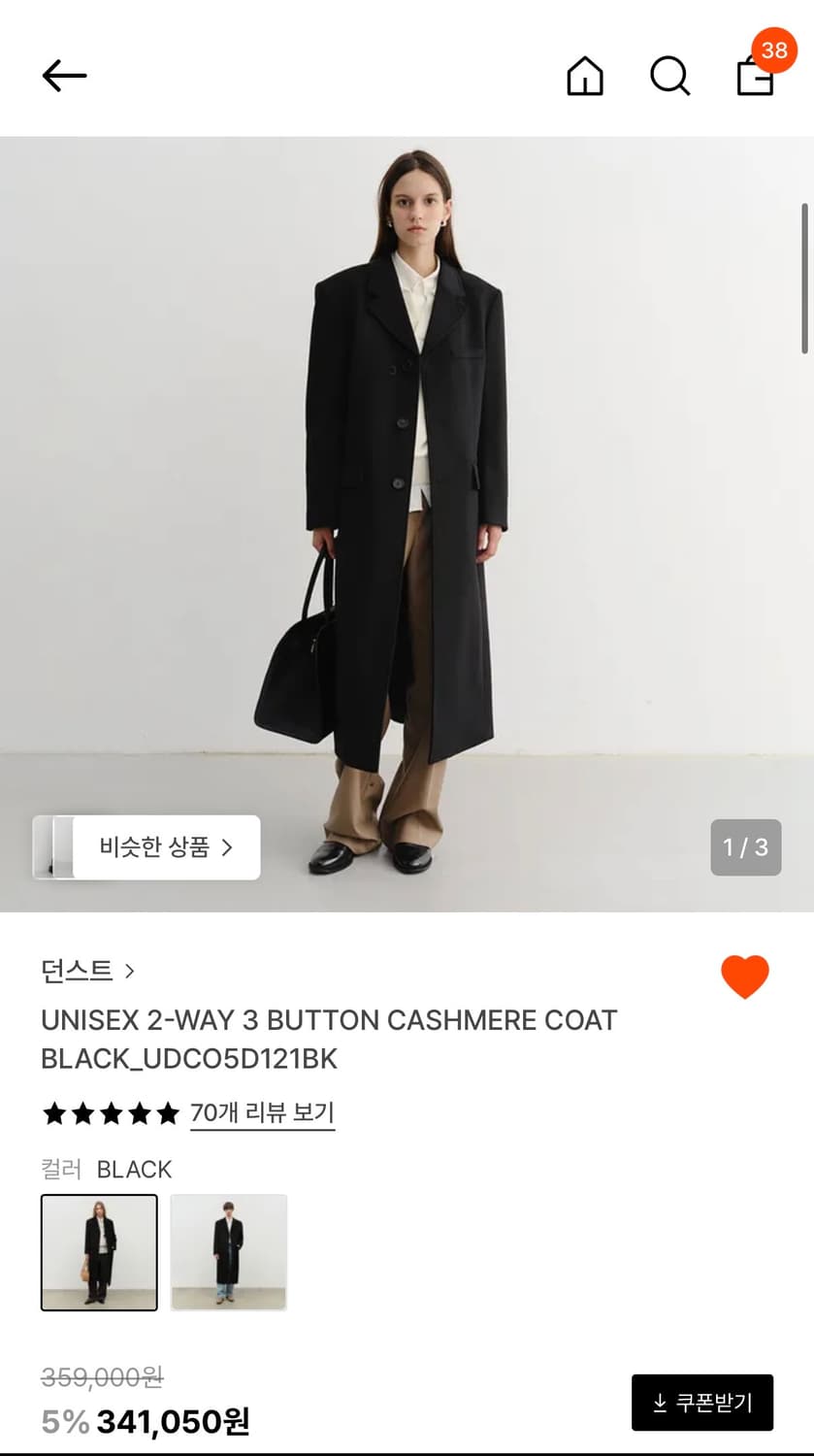Open the home screen via house icon
The height and width of the screenshot is (1456, 814).
coord(585,78)
